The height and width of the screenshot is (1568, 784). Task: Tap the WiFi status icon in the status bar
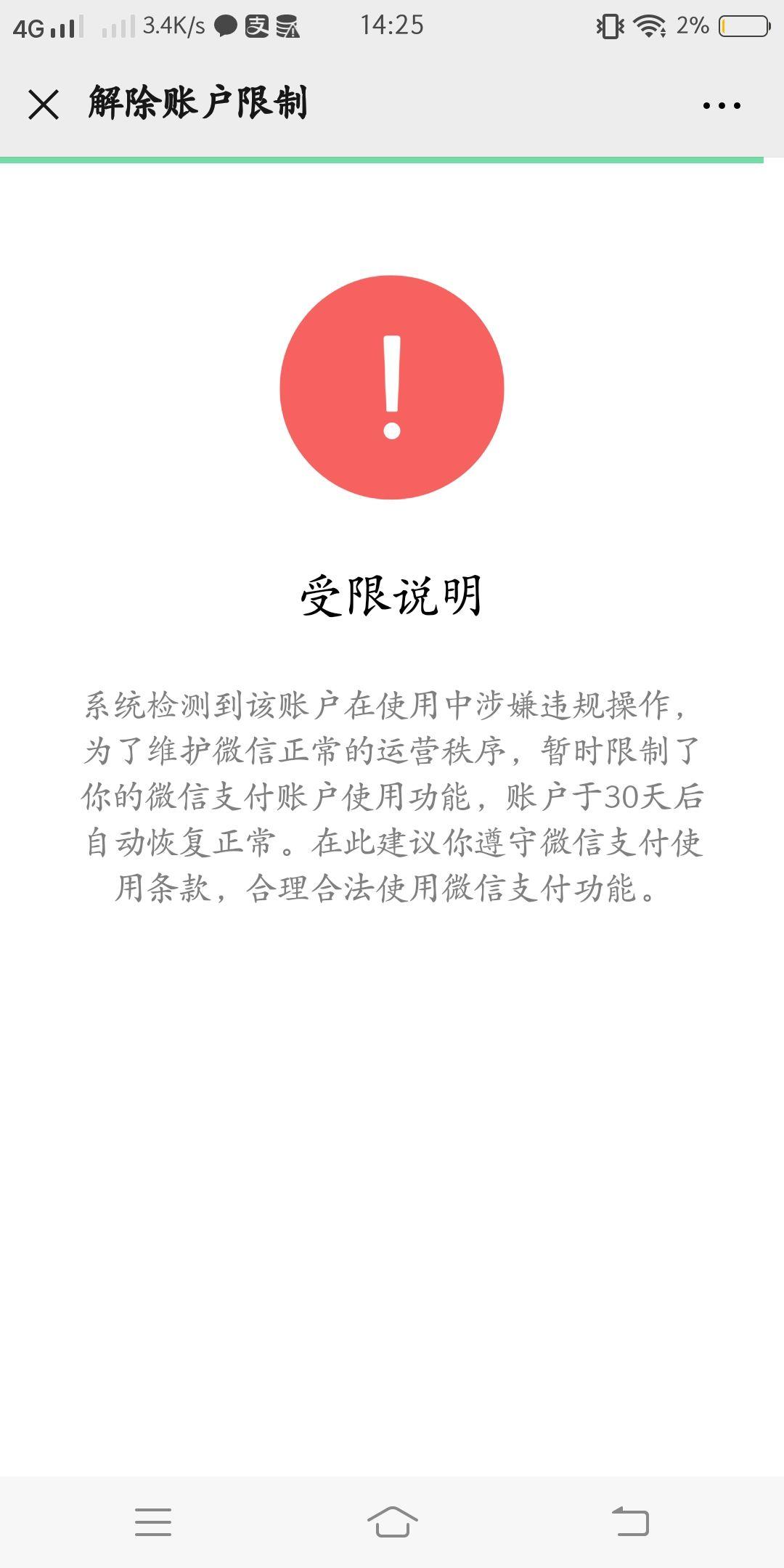pos(652,24)
